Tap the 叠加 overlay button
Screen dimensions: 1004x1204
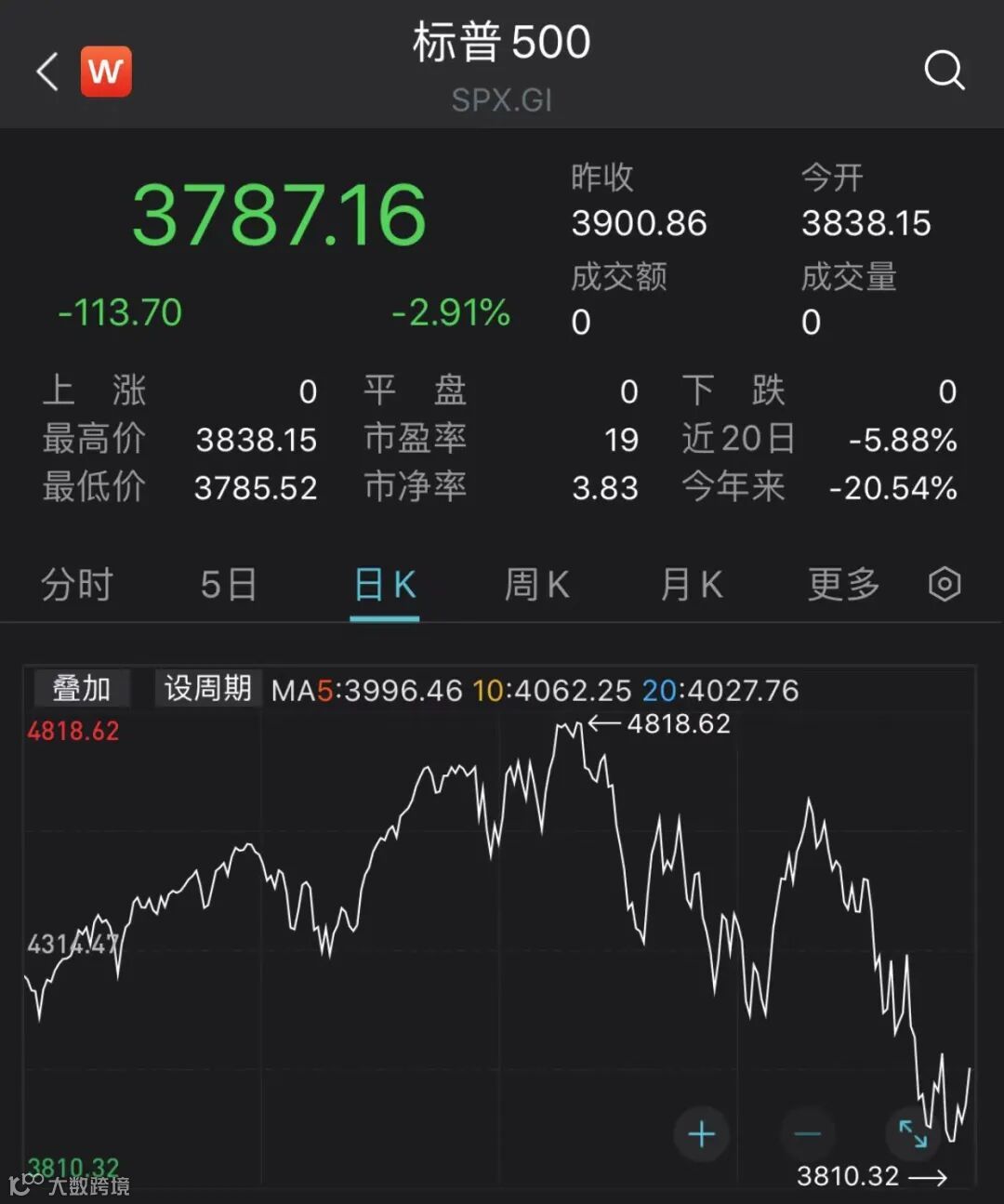[82, 689]
